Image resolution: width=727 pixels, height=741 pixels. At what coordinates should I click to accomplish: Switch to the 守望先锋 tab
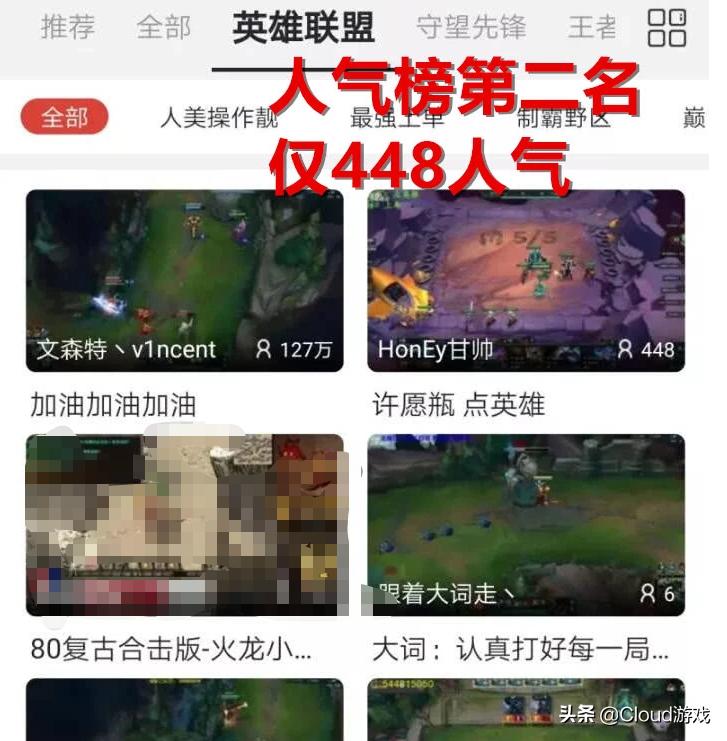[x=471, y=27]
